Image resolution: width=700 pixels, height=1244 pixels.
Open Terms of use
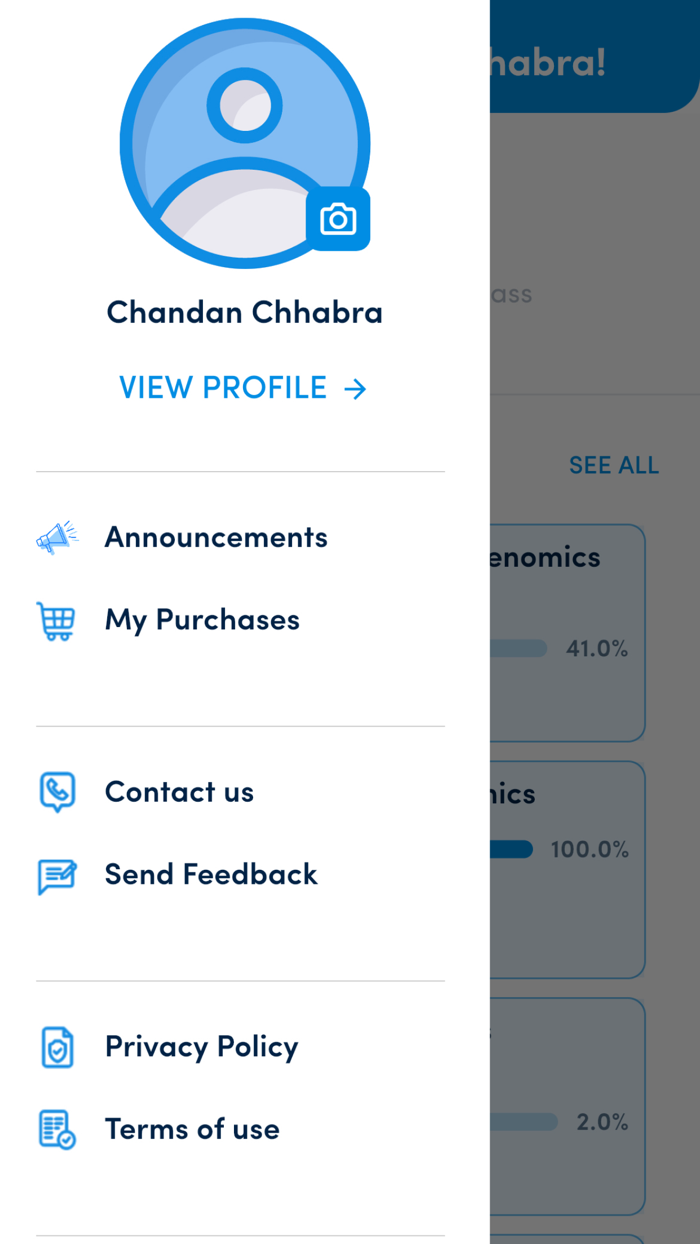pyautogui.click(x=192, y=1129)
